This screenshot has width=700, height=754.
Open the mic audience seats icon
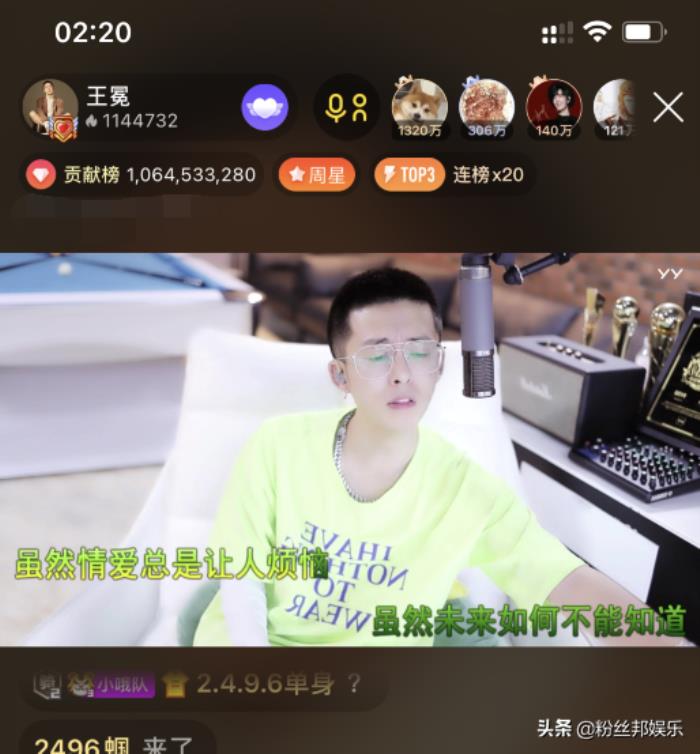coord(346,107)
